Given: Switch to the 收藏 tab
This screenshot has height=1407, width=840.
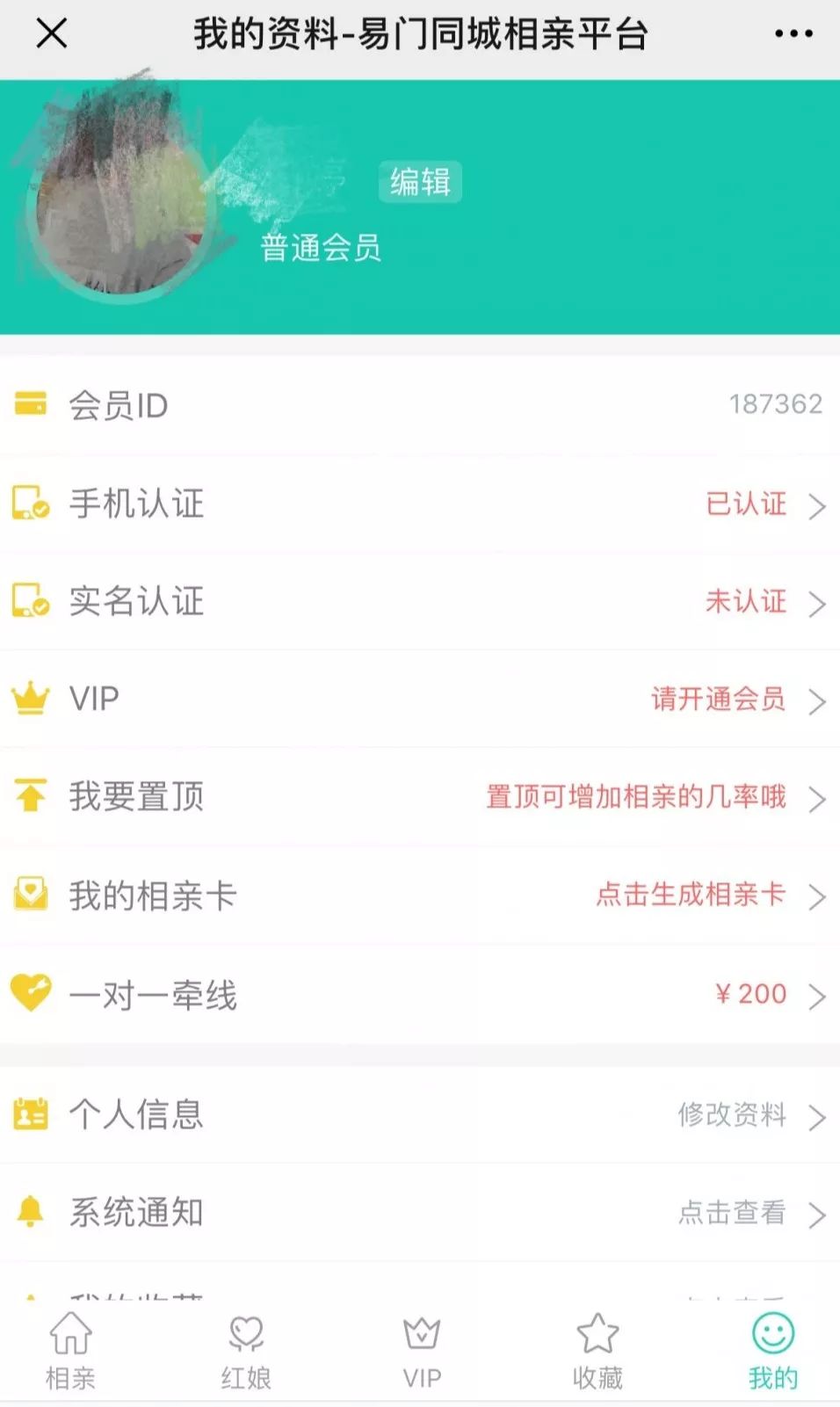Looking at the screenshot, I should (597, 1352).
